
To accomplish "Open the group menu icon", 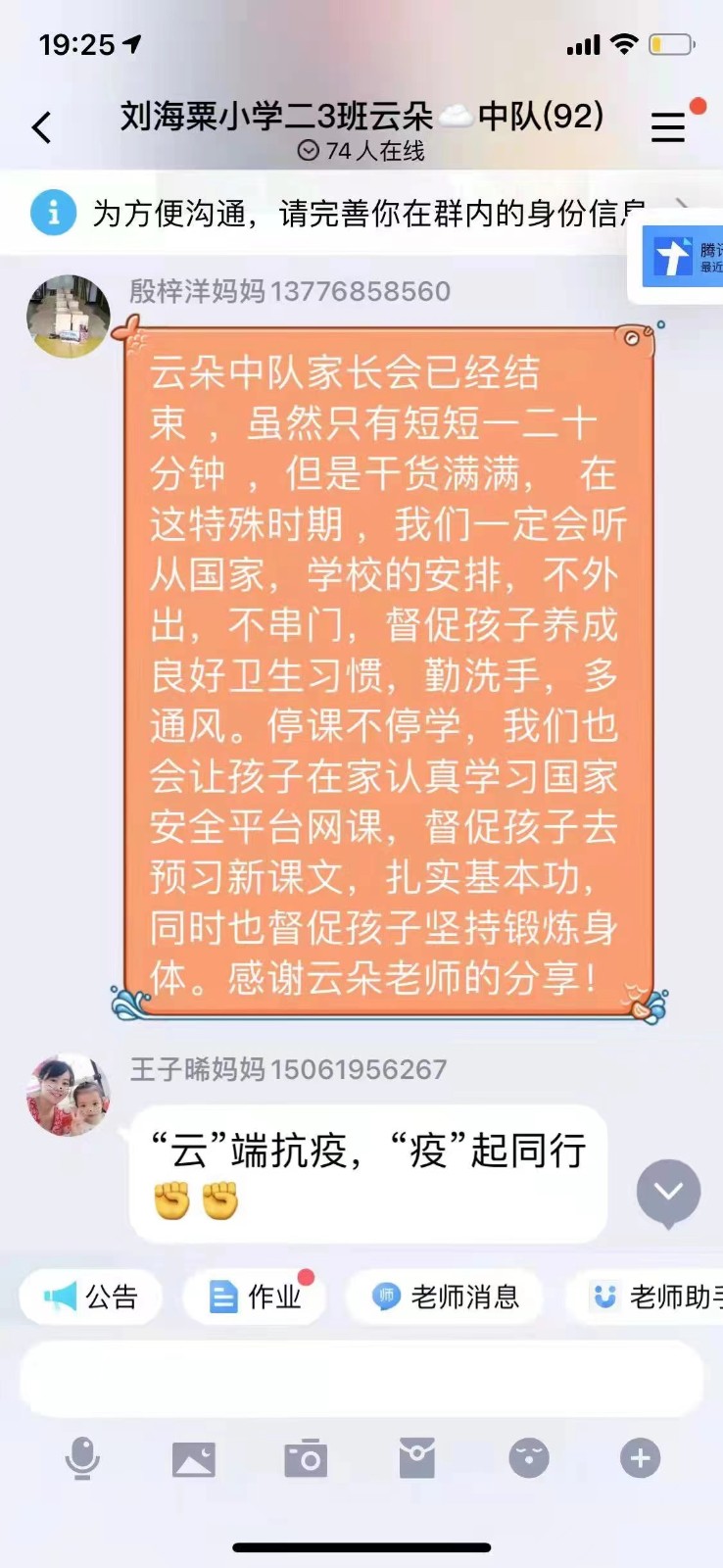I will 668,126.
